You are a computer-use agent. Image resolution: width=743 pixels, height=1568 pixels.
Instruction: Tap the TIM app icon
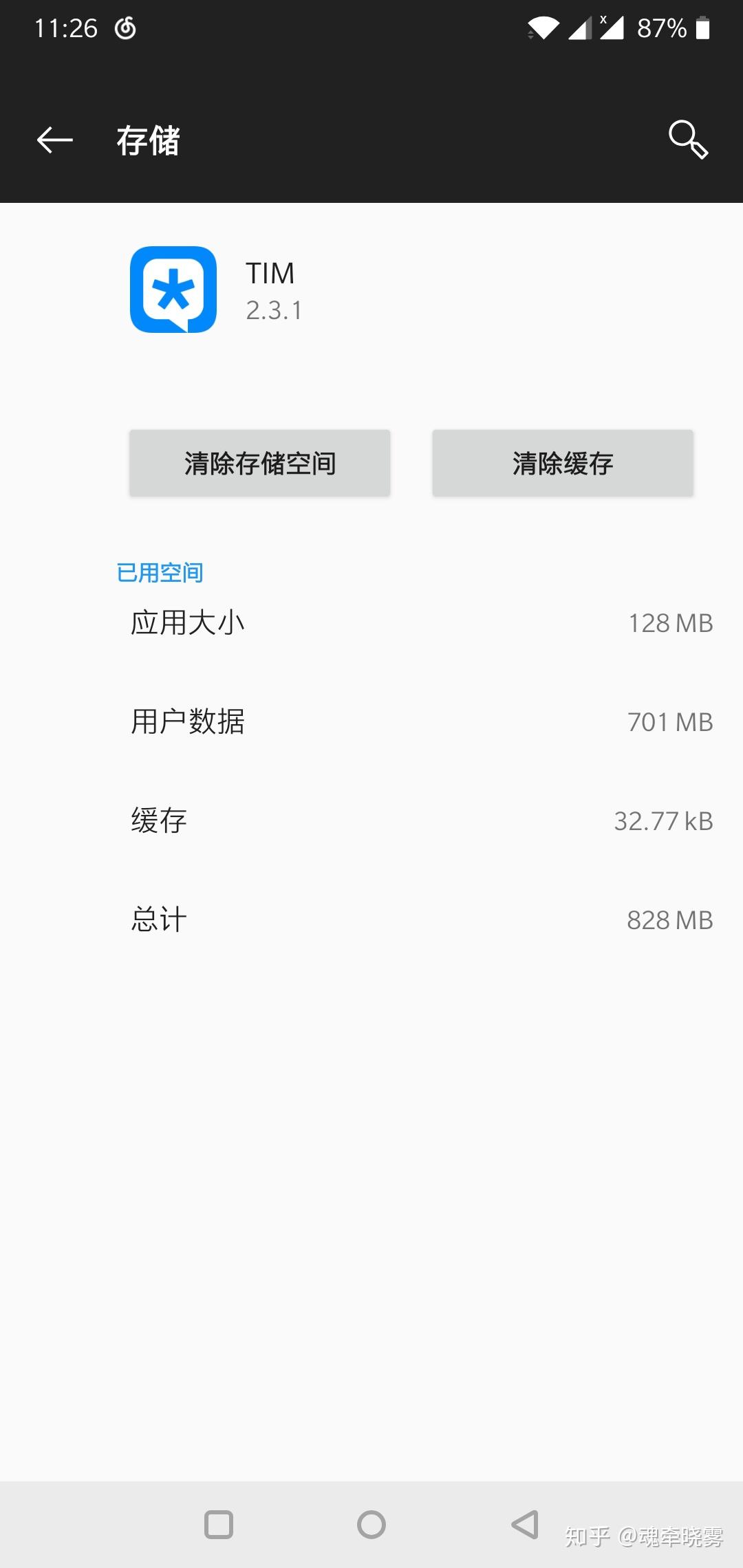click(x=173, y=290)
